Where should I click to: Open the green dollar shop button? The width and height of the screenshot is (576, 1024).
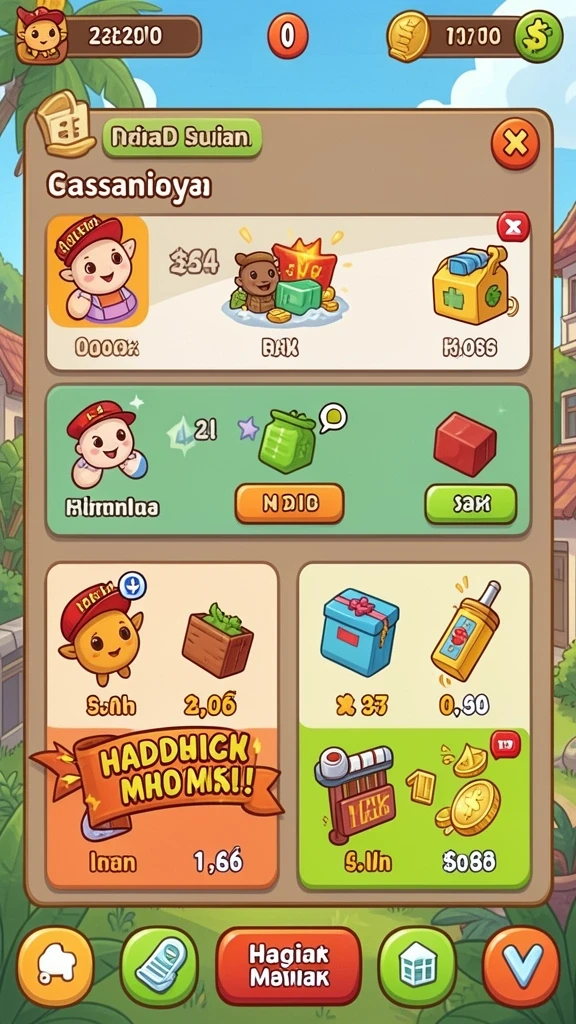(x=538, y=35)
